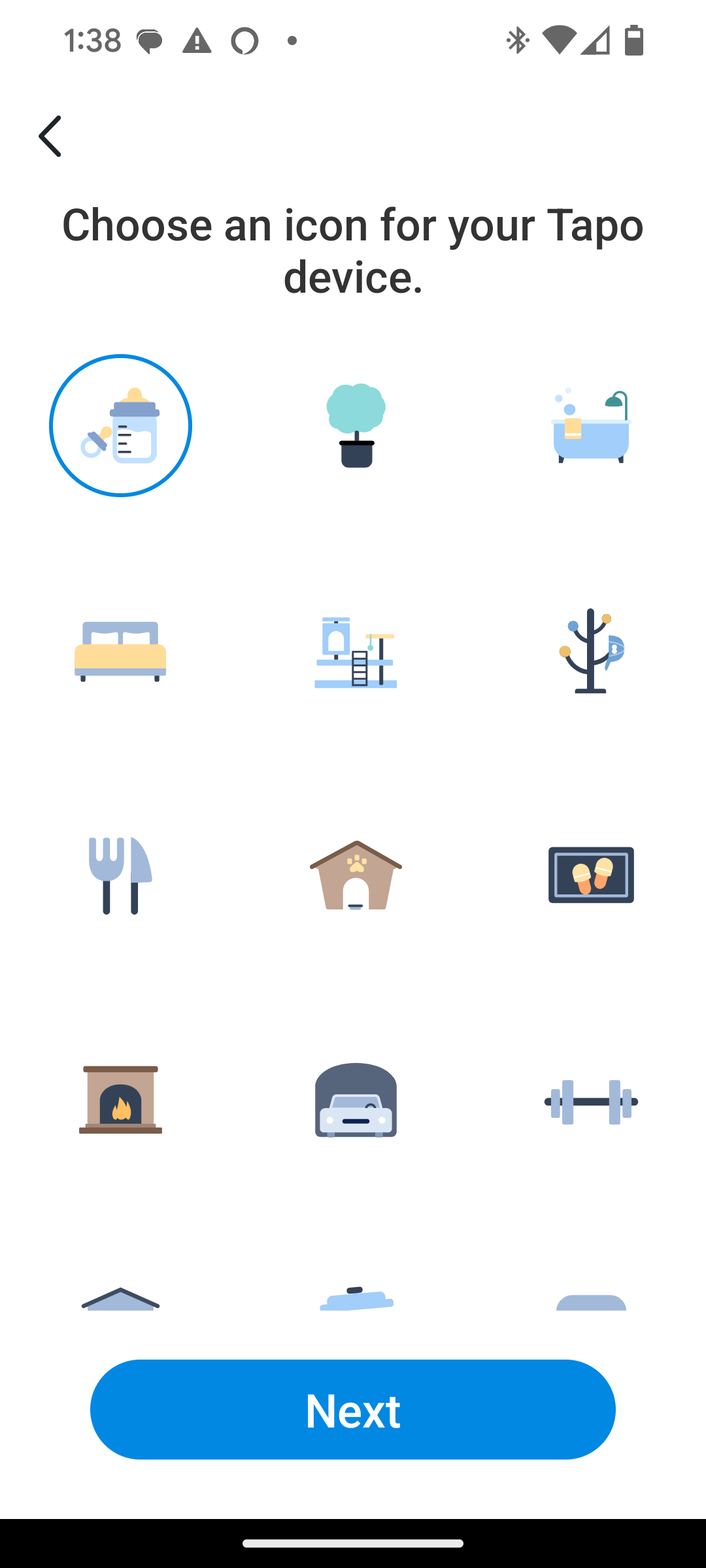Go back using the top-left arrow

pos(50,136)
